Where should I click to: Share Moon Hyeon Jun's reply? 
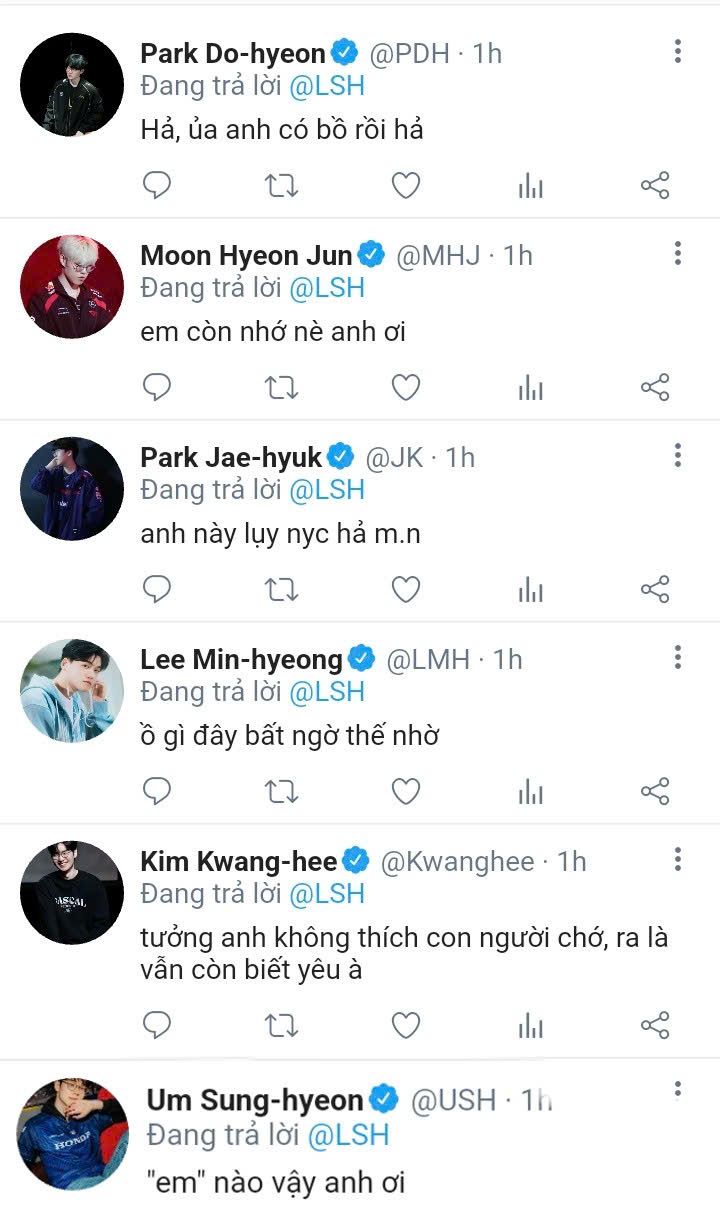pos(654,387)
